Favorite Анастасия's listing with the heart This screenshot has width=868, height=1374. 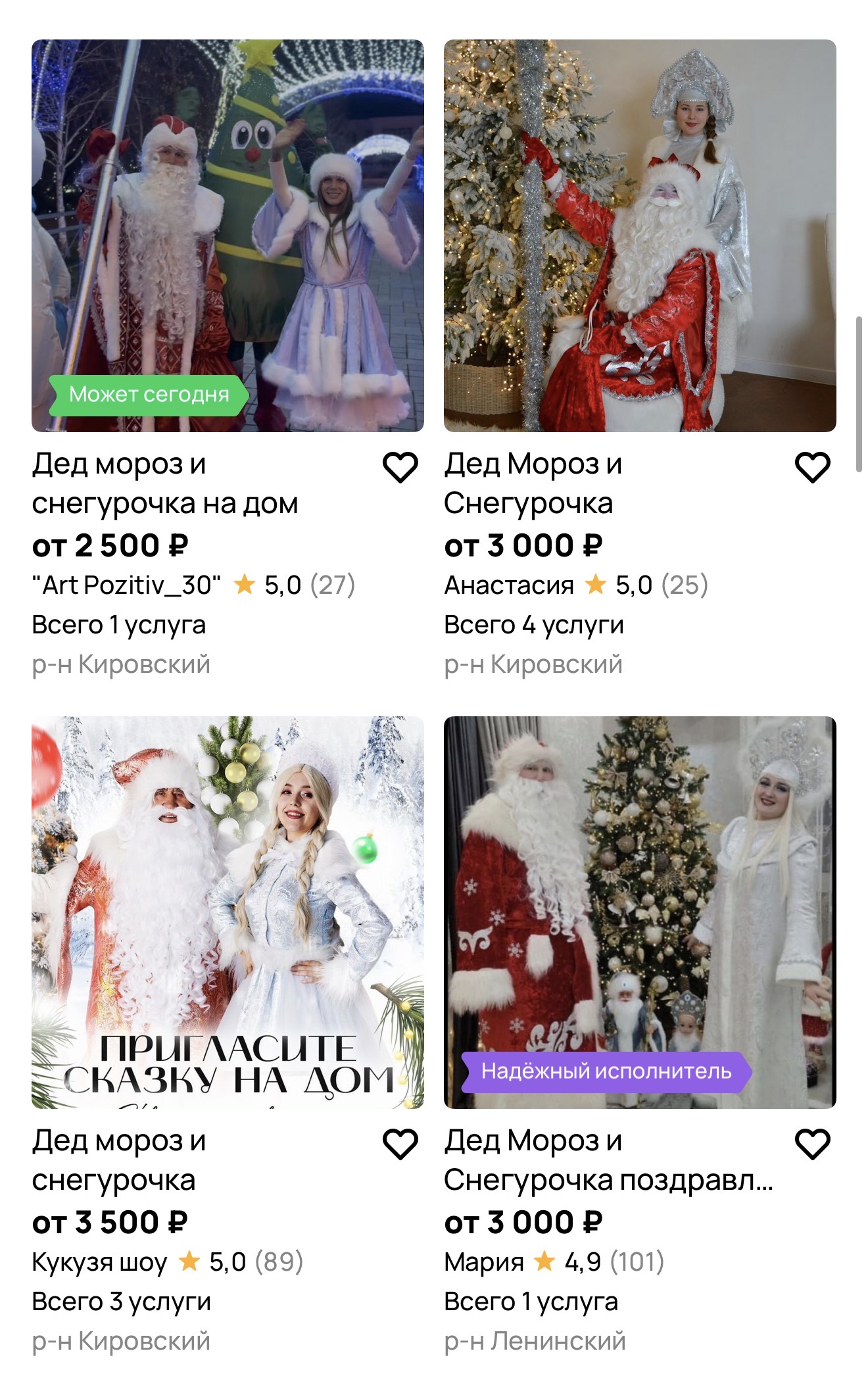tap(813, 468)
